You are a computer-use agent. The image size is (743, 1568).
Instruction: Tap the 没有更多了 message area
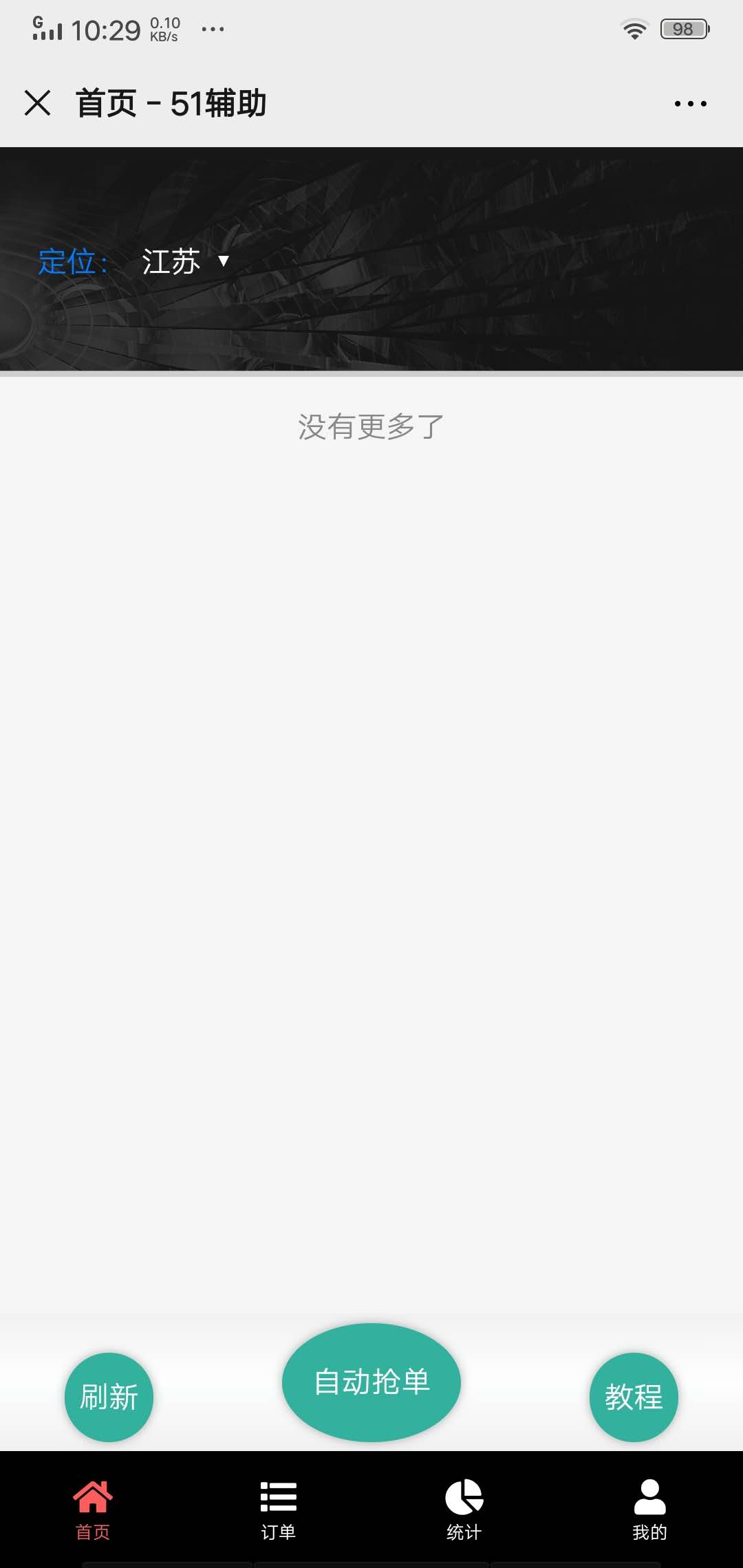[x=370, y=425]
